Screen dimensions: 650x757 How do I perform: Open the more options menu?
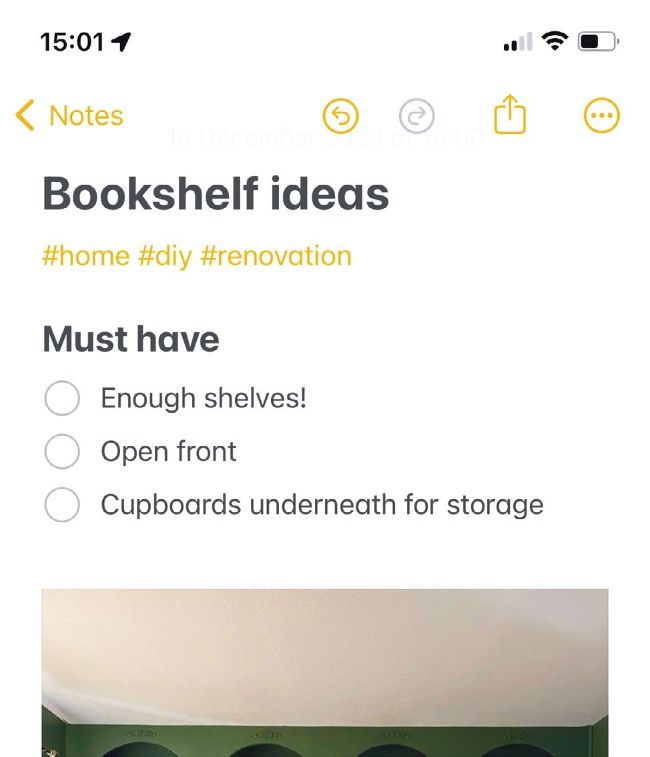click(601, 117)
